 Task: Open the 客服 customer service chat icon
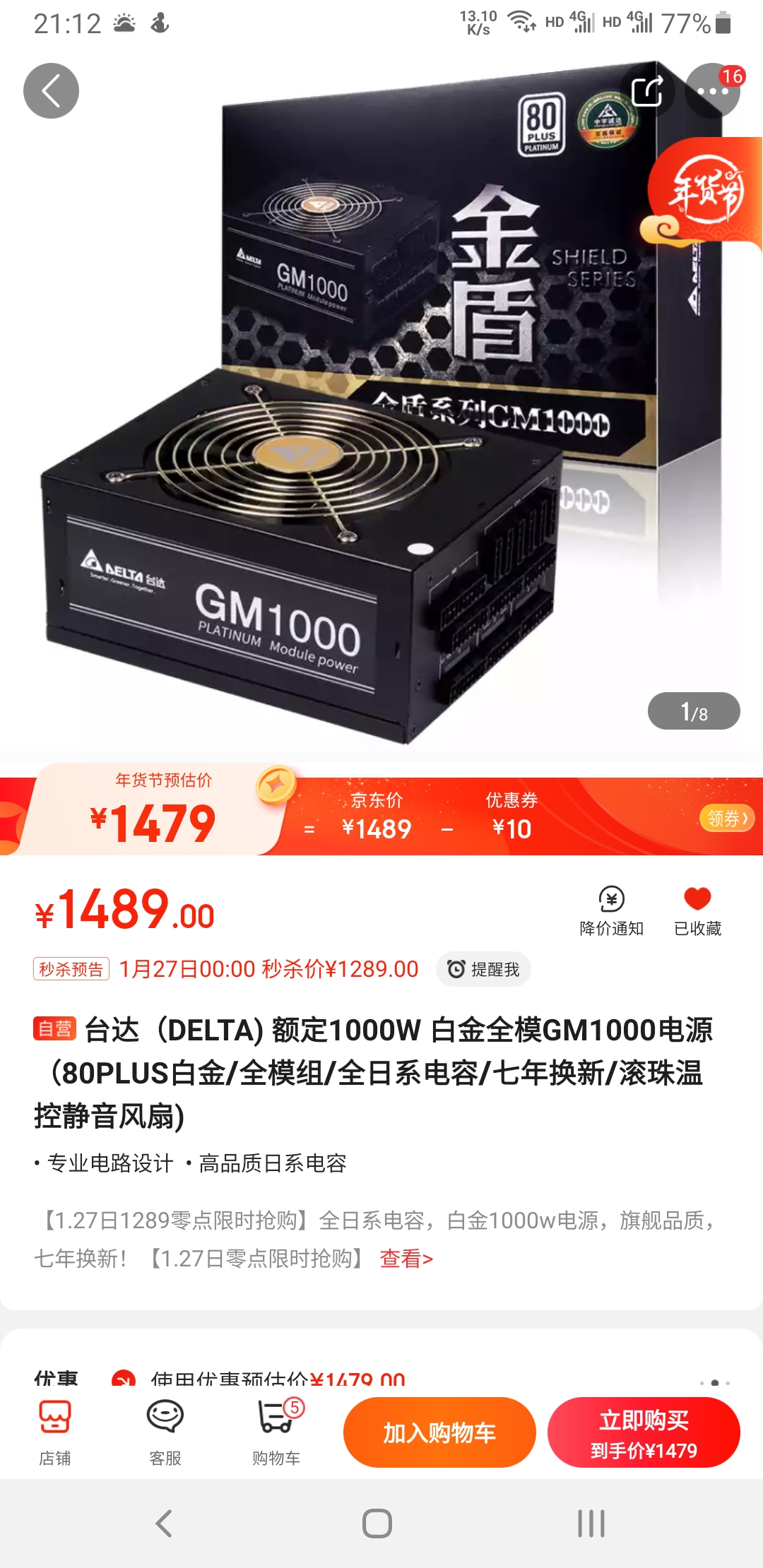(164, 1432)
